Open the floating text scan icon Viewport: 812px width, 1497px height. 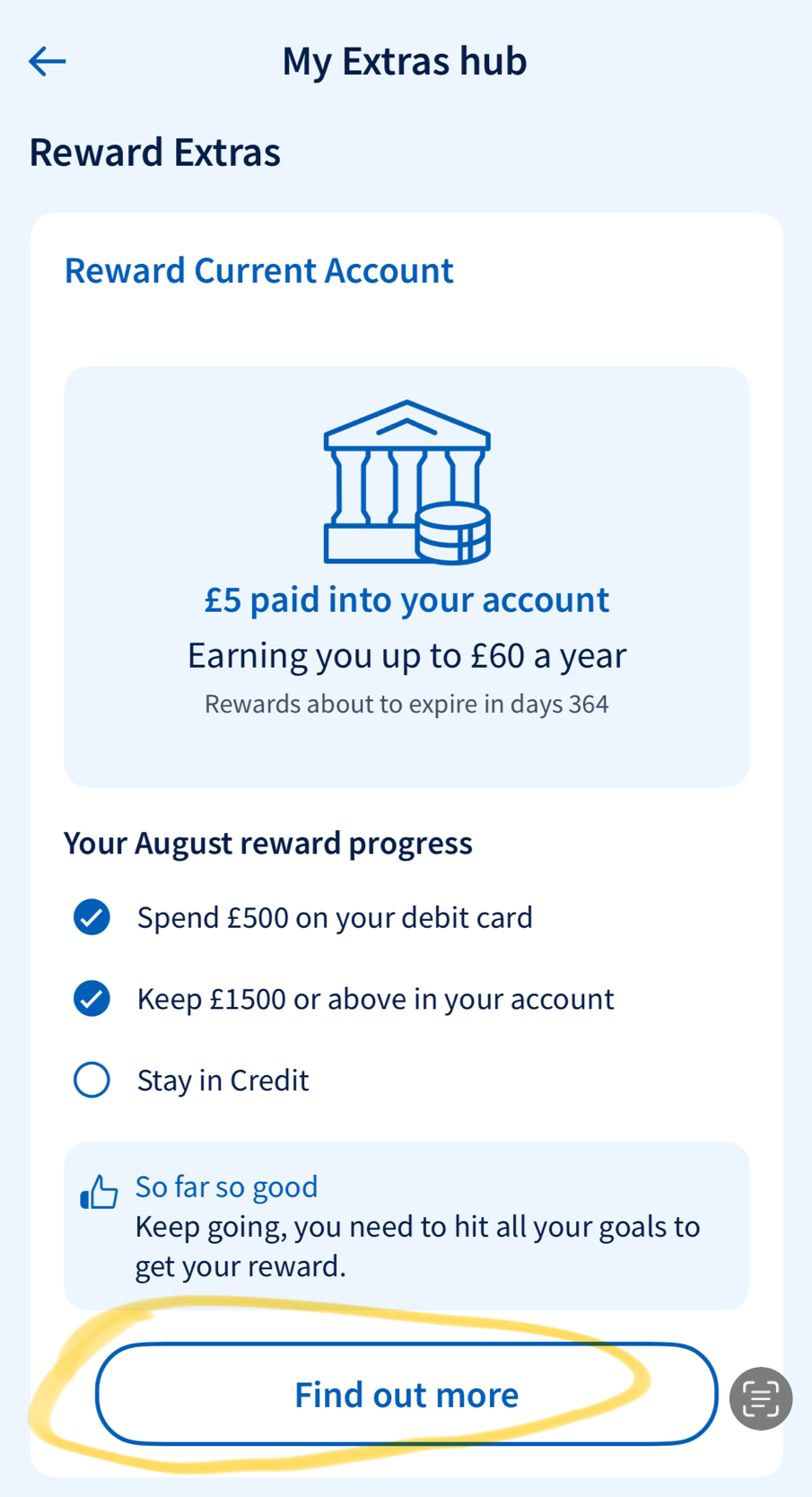[760, 1398]
